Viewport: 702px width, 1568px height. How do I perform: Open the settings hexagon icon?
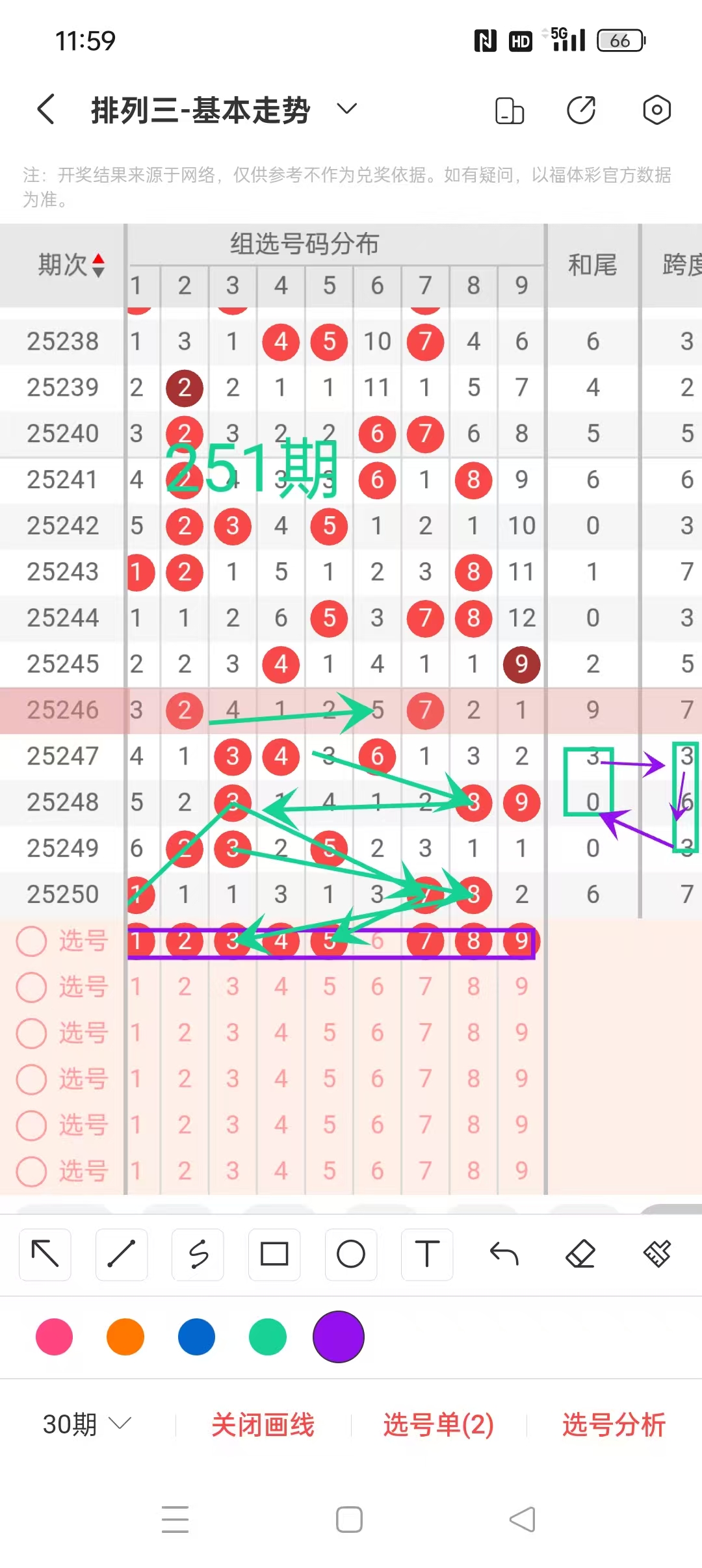tap(656, 110)
